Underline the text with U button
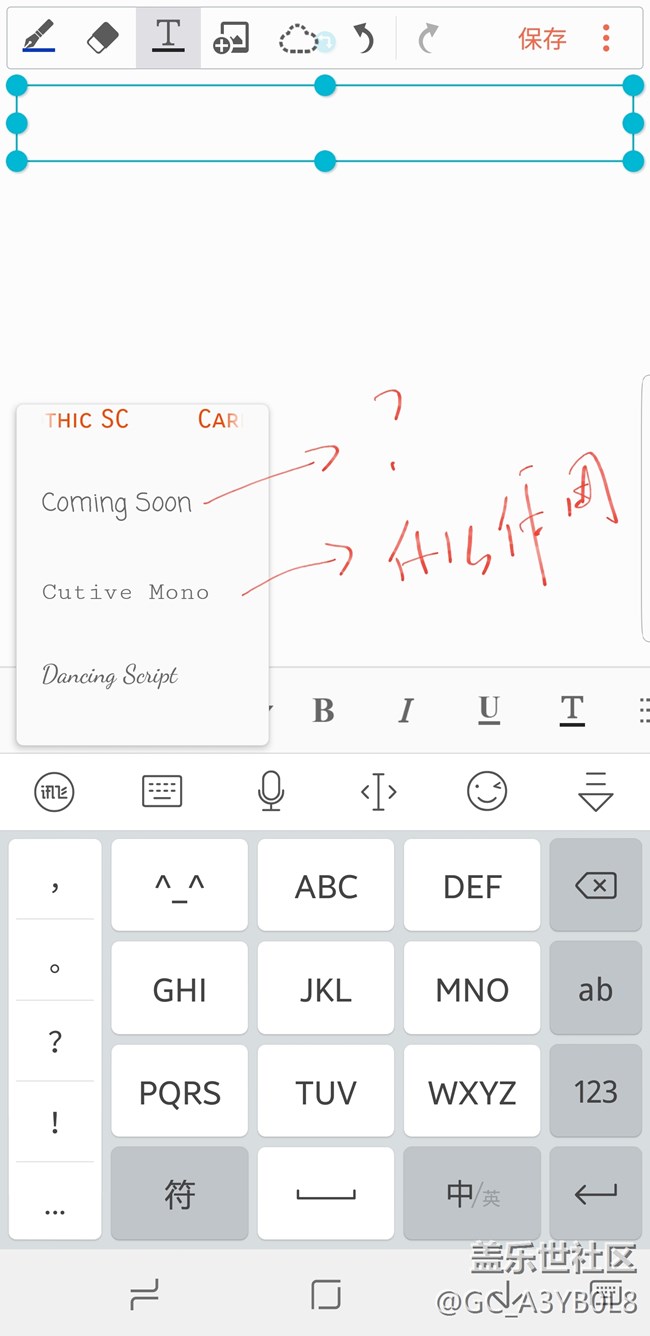This screenshot has height=1336, width=650. [489, 709]
